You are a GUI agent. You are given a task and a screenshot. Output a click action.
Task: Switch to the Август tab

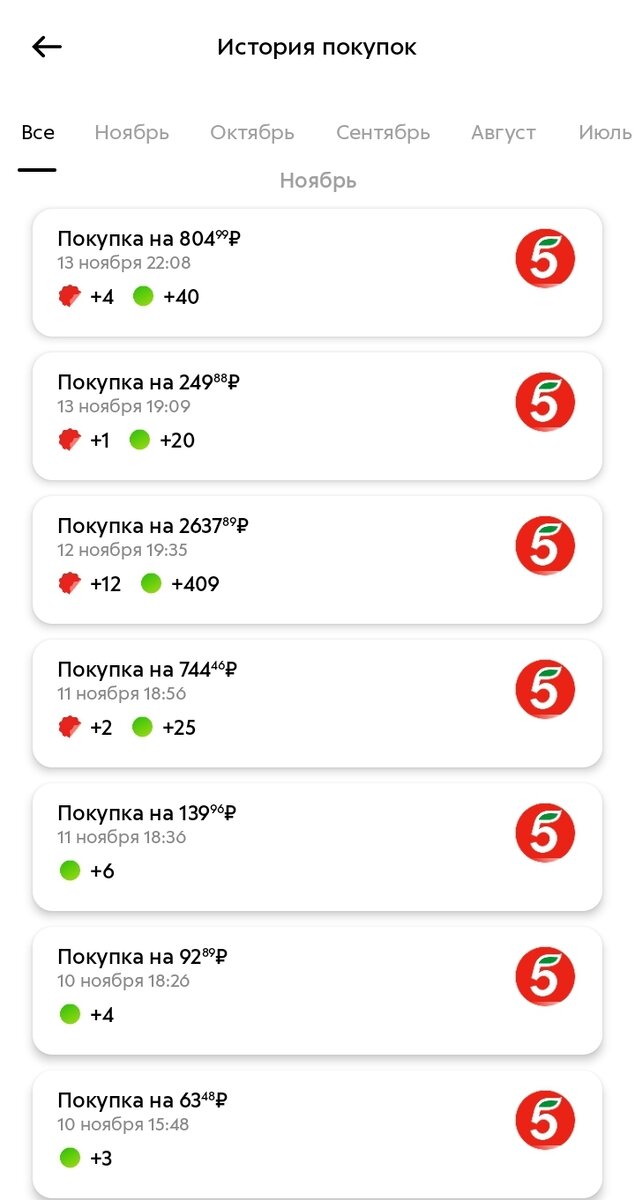(x=503, y=133)
